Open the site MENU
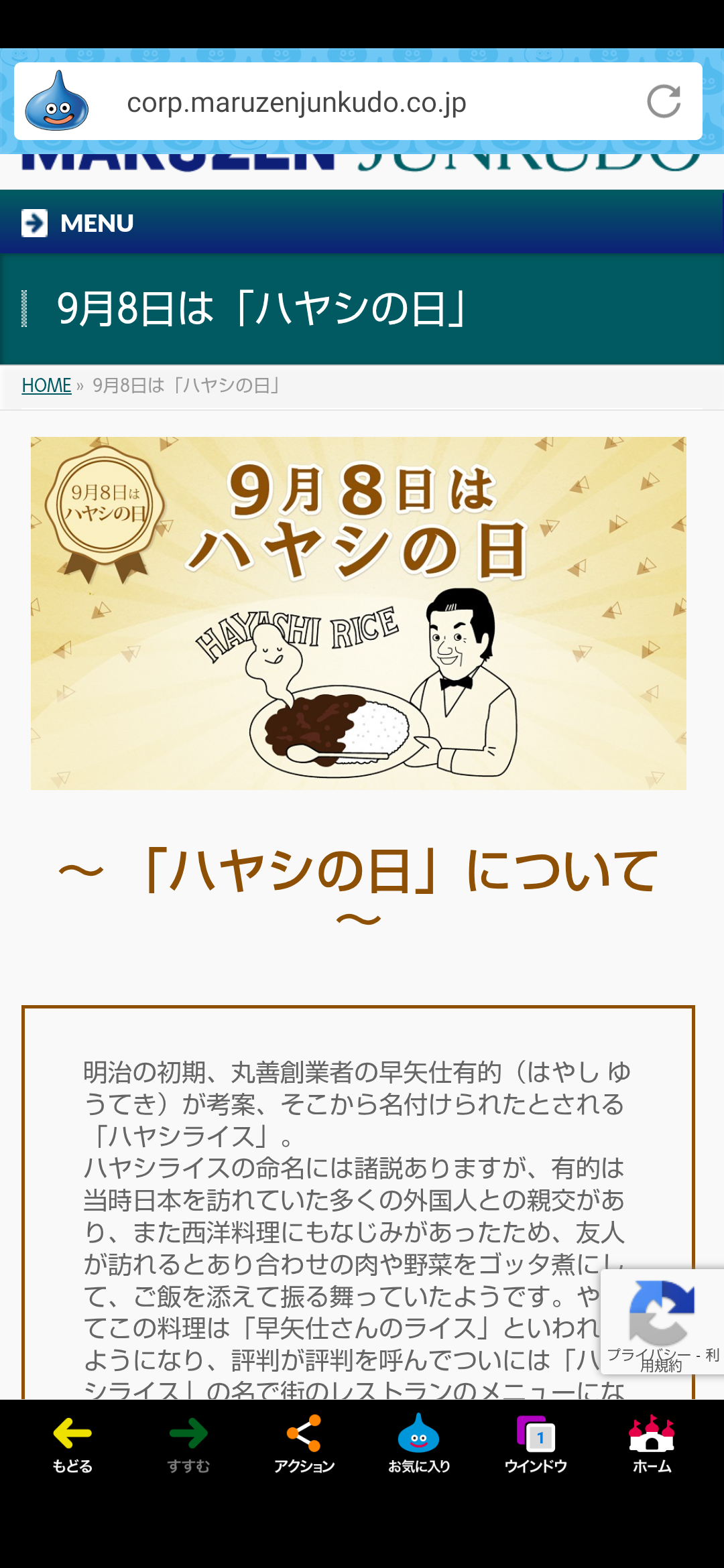The width and height of the screenshot is (724, 1568). point(78,223)
